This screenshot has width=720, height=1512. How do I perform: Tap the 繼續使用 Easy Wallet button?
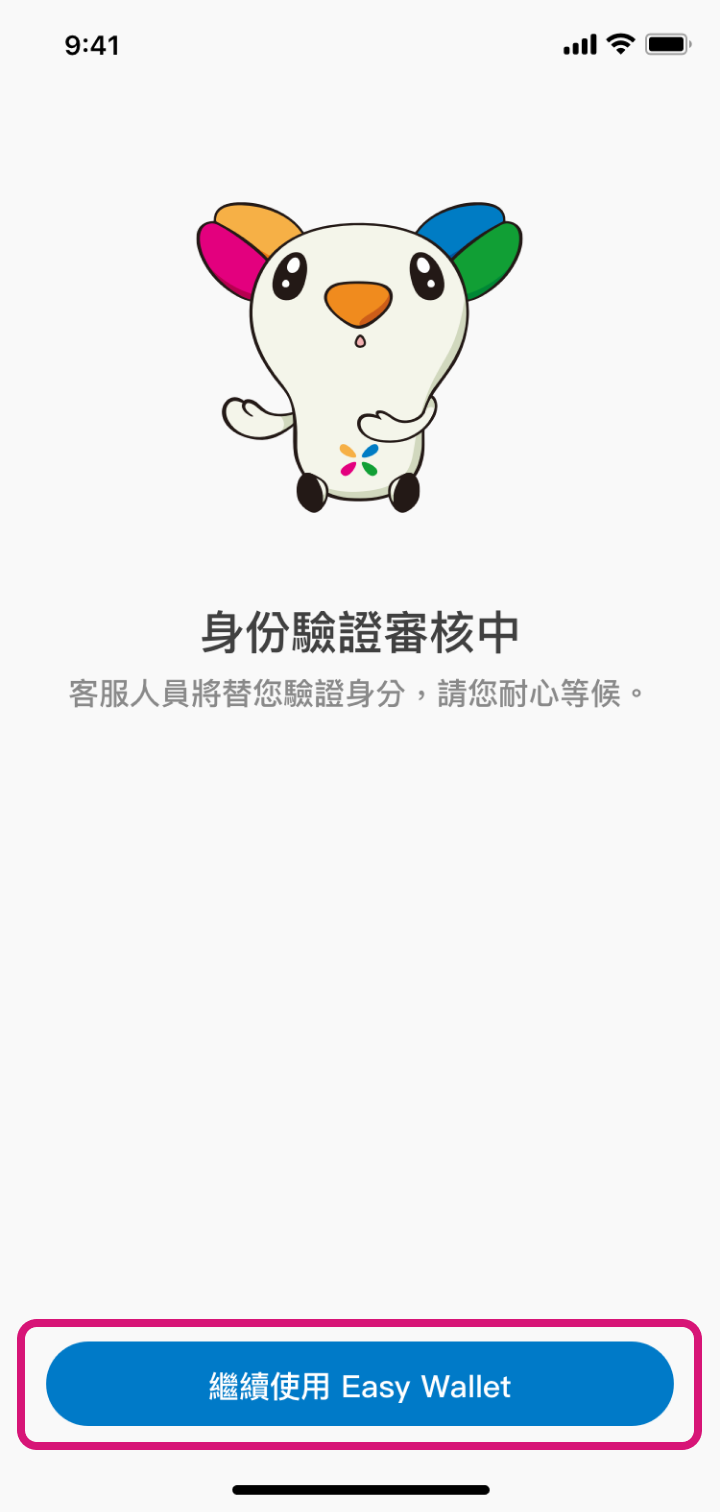360,1384
